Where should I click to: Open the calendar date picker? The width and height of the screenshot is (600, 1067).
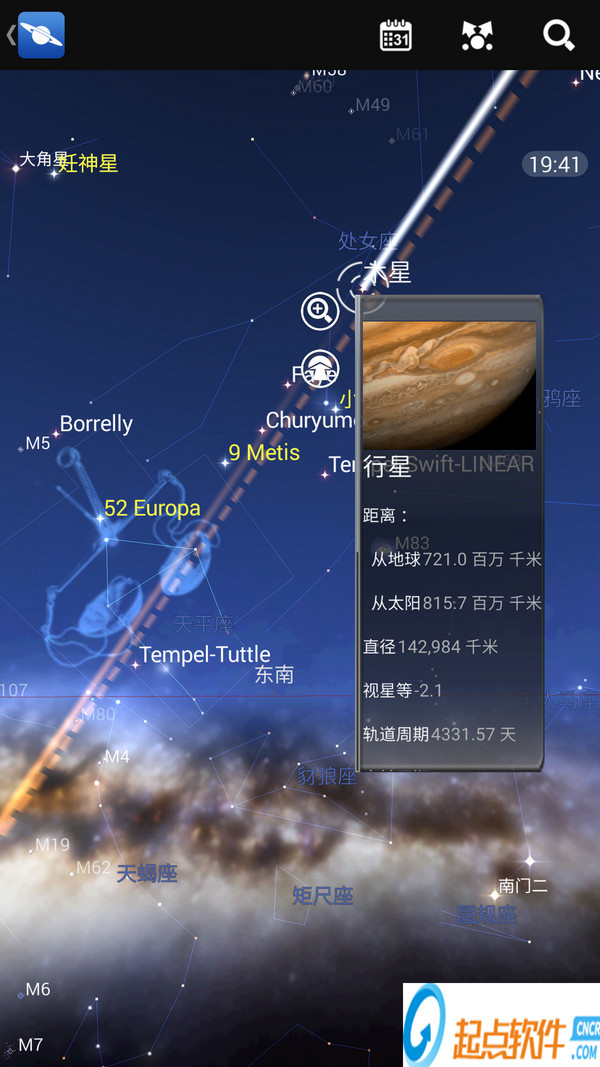396,35
